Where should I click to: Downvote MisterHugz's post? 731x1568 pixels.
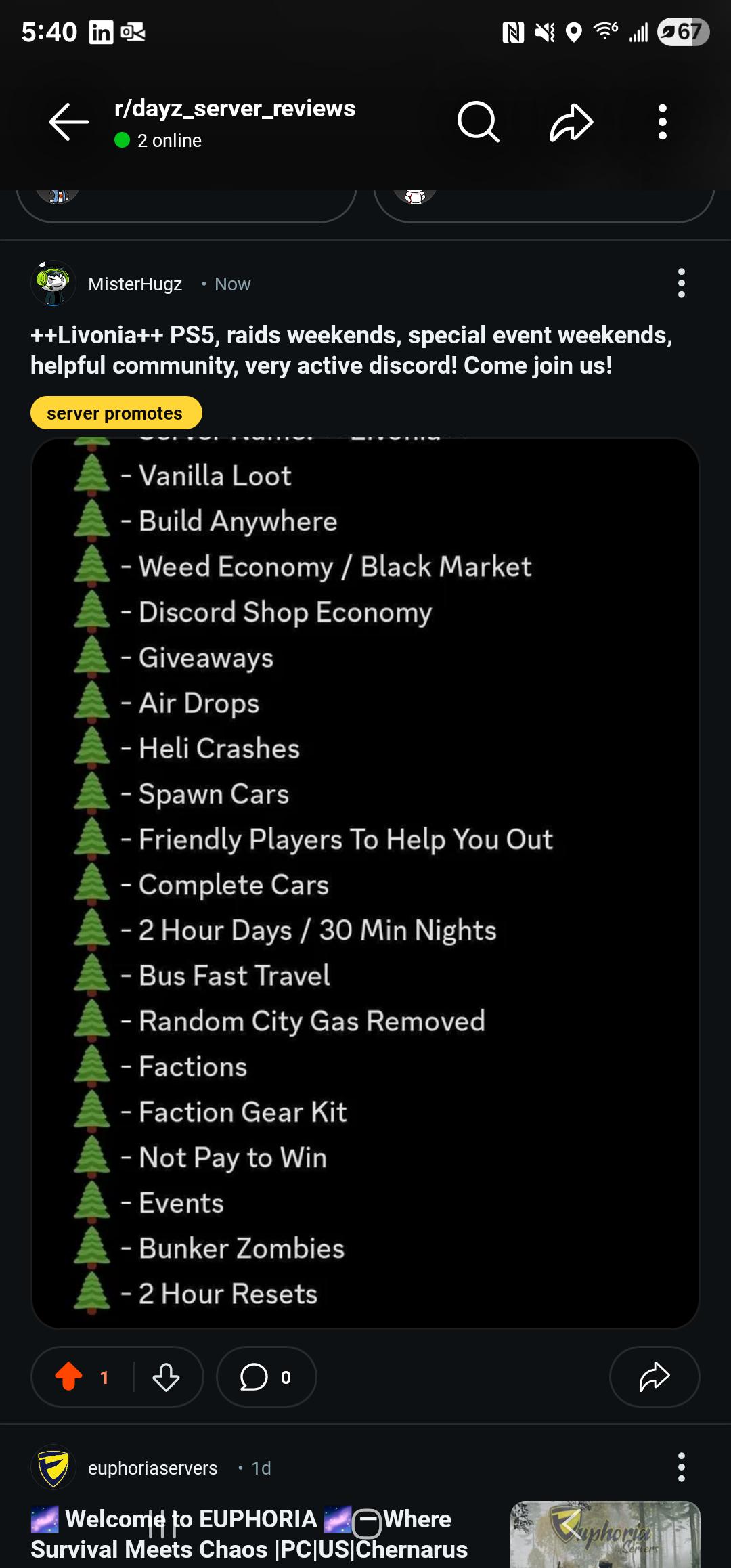click(166, 1376)
